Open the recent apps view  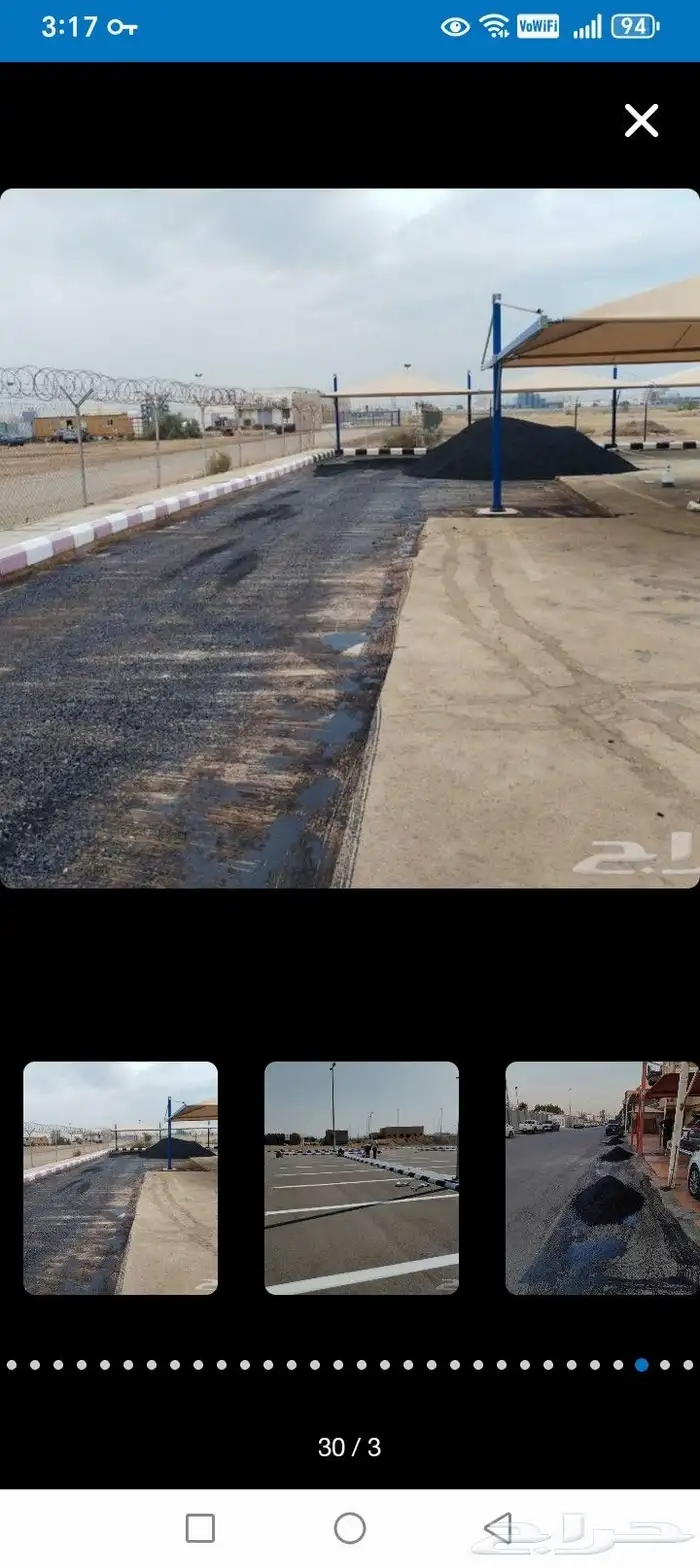coord(200,1528)
